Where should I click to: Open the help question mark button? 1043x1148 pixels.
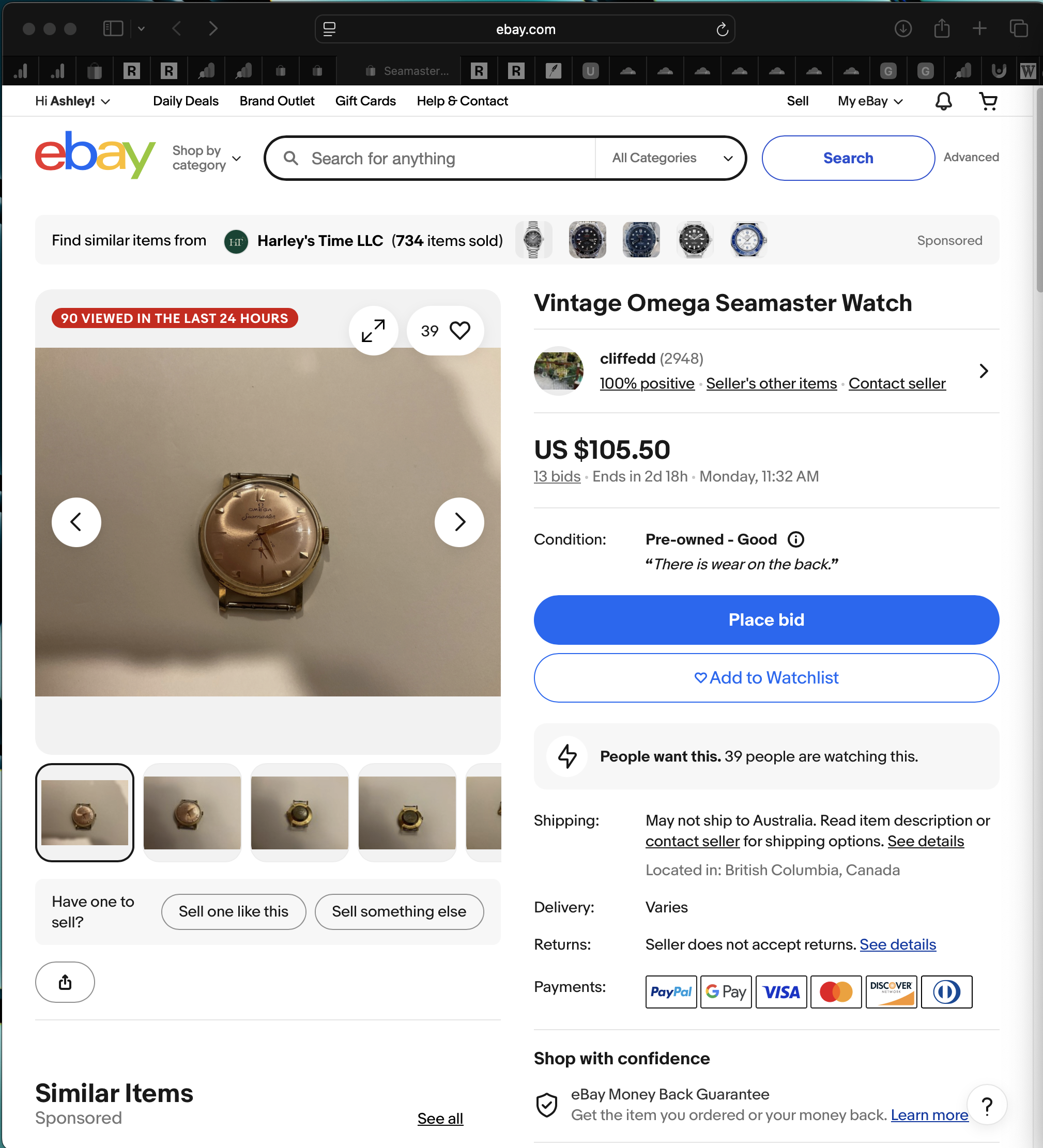tap(987, 1105)
